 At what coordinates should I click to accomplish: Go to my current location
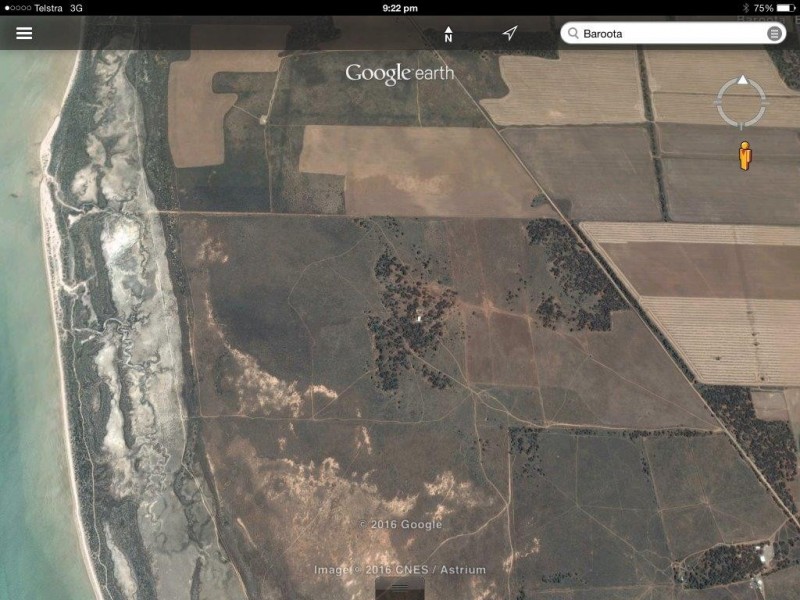tap(510, 34)
